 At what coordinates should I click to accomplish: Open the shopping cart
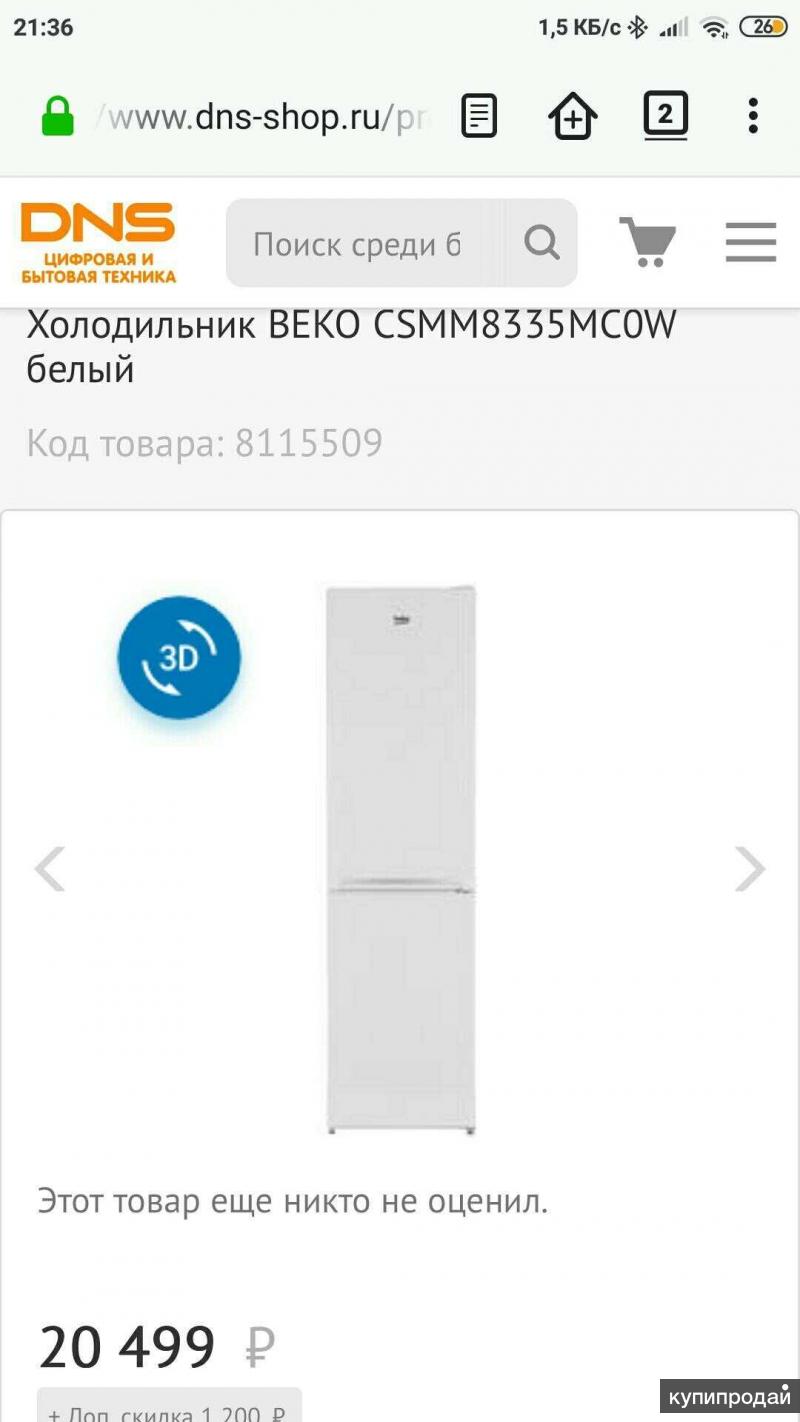pos(648,243)
